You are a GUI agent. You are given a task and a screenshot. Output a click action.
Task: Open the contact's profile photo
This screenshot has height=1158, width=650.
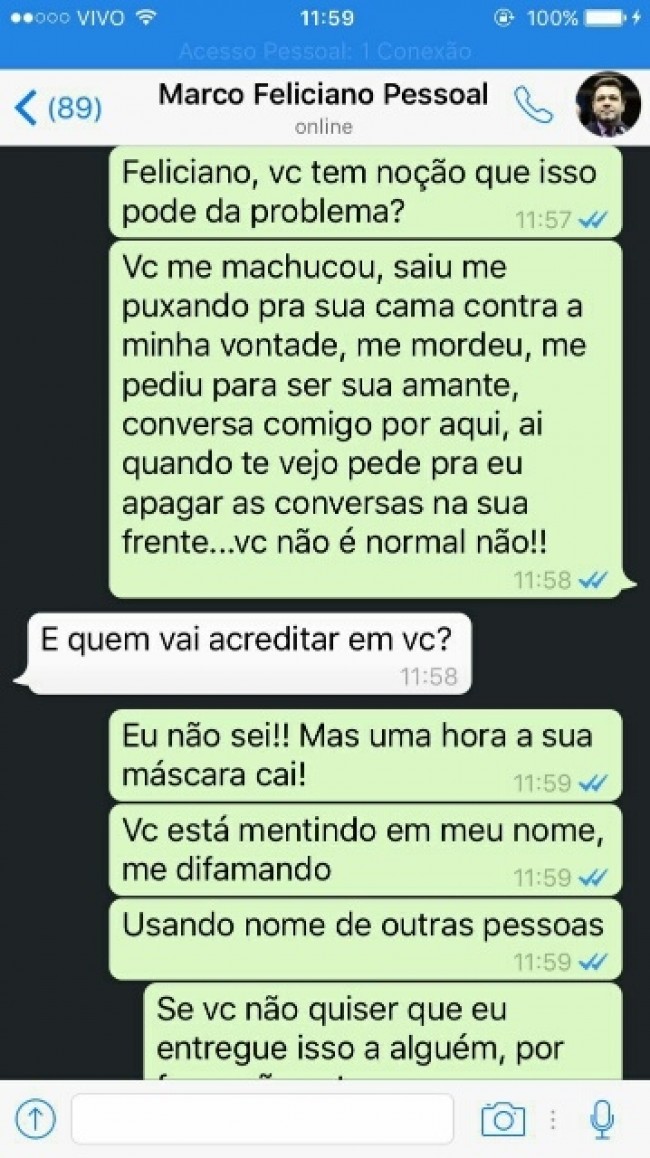coord(608,104)
